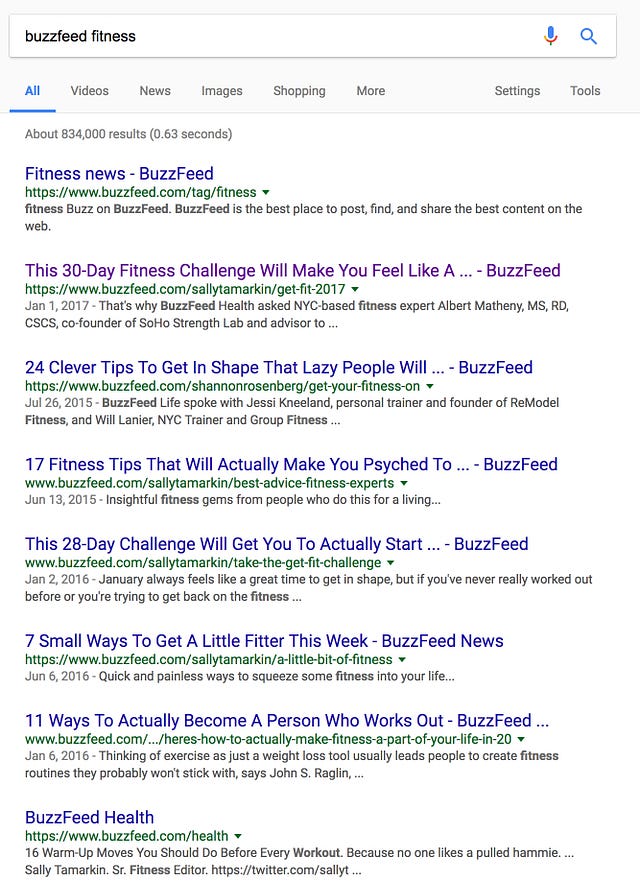Open search Settings
Screen dimensions: 640x885
tap(517, 91)
